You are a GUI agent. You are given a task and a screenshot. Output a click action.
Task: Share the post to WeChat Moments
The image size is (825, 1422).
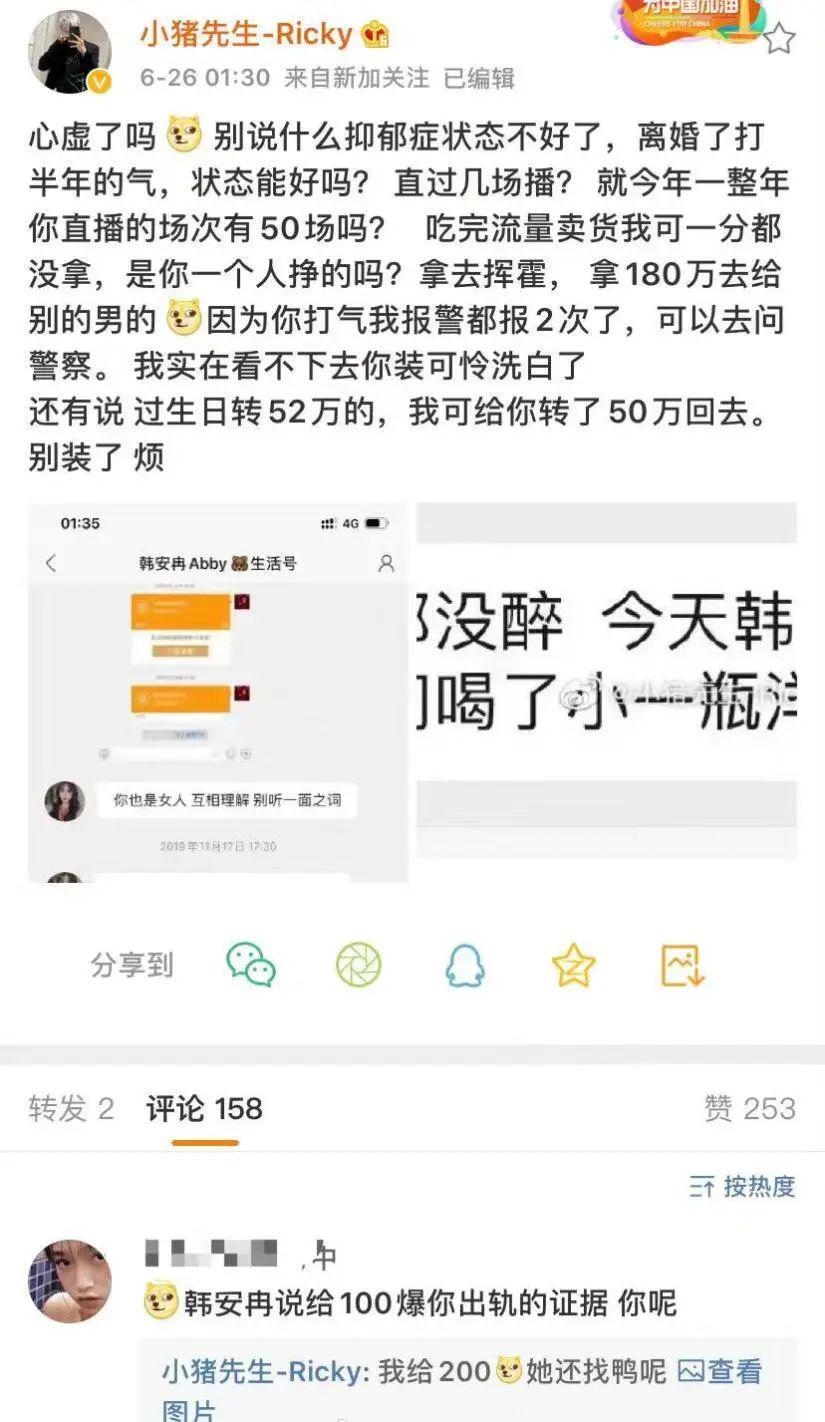(358, 965)
